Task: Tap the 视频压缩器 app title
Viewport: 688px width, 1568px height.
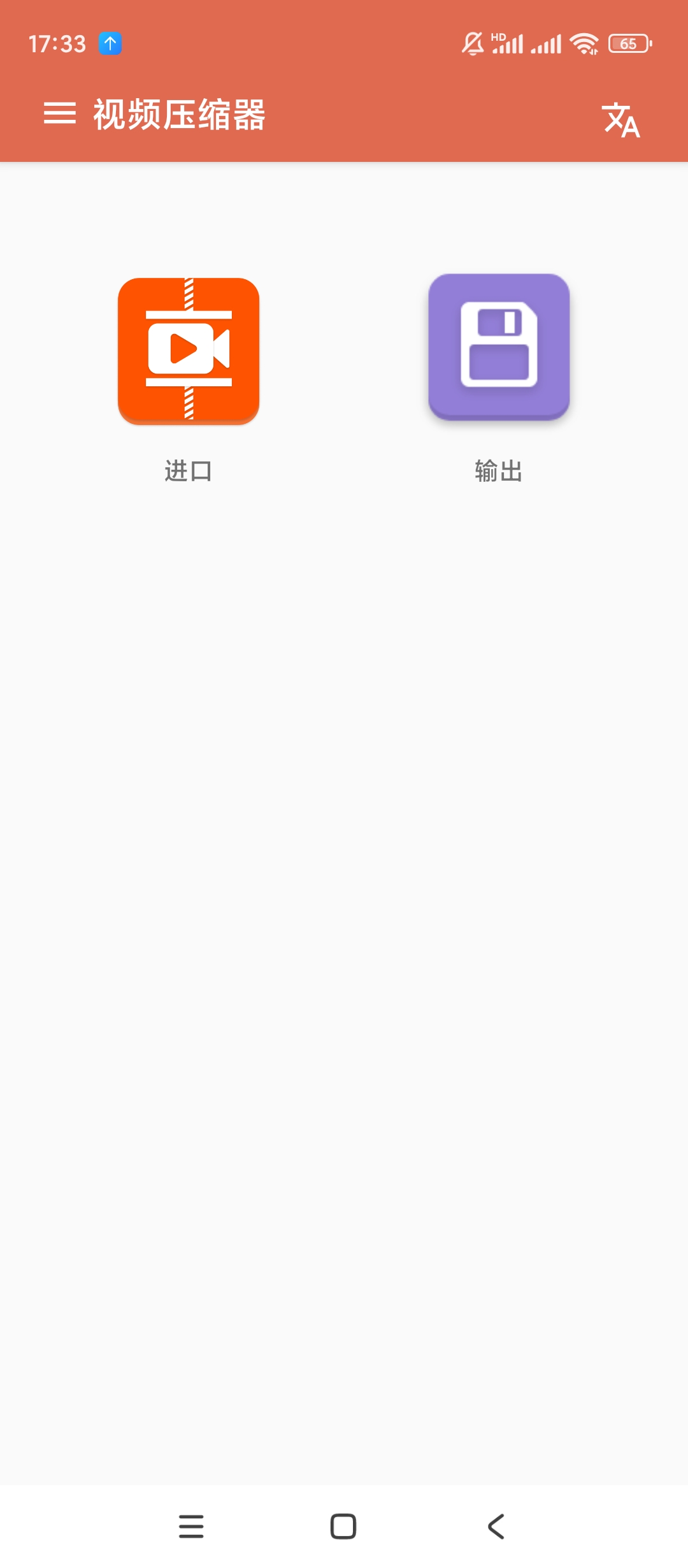Action: tap(179, 115)
